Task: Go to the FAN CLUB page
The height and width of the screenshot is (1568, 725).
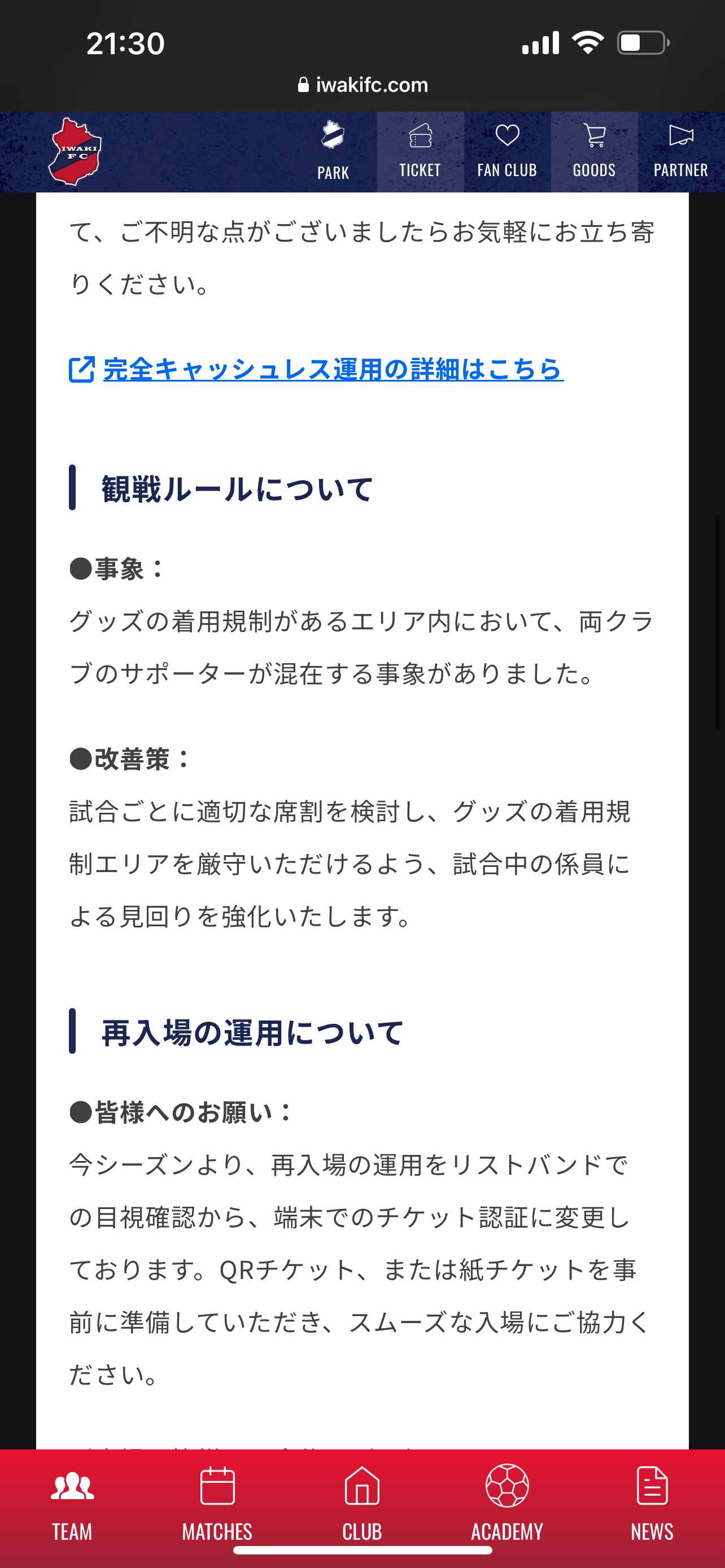Action: coord(507,152)
